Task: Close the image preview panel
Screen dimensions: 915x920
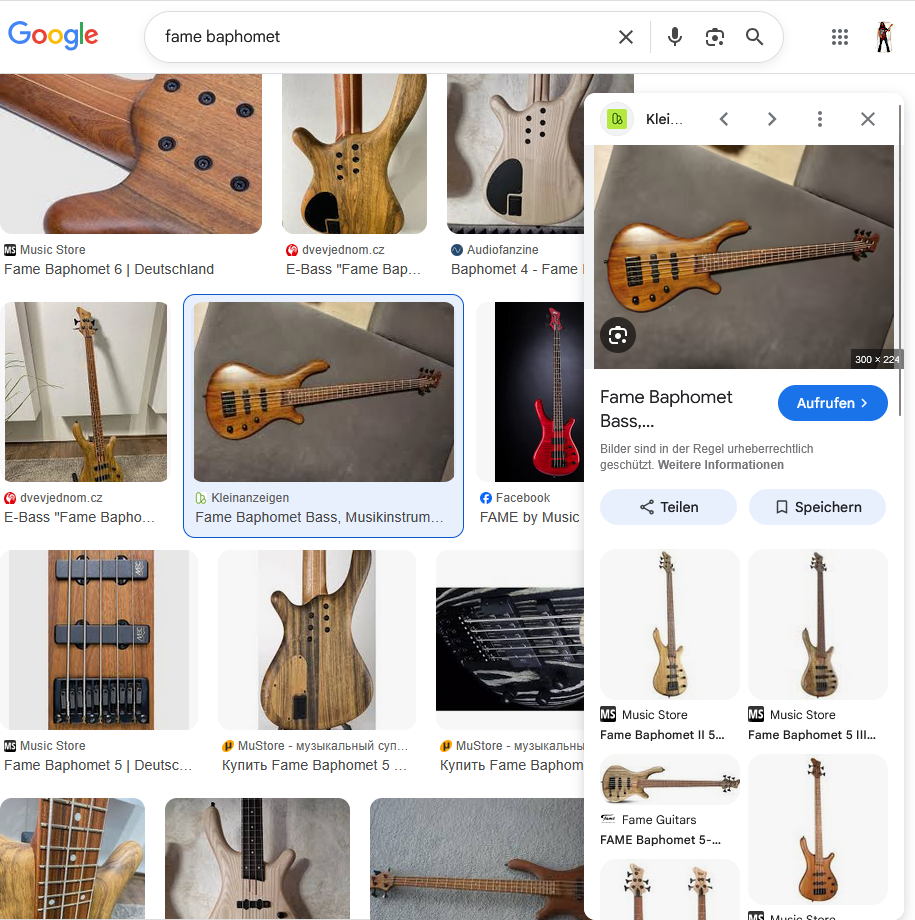Action: coord(868,119)
